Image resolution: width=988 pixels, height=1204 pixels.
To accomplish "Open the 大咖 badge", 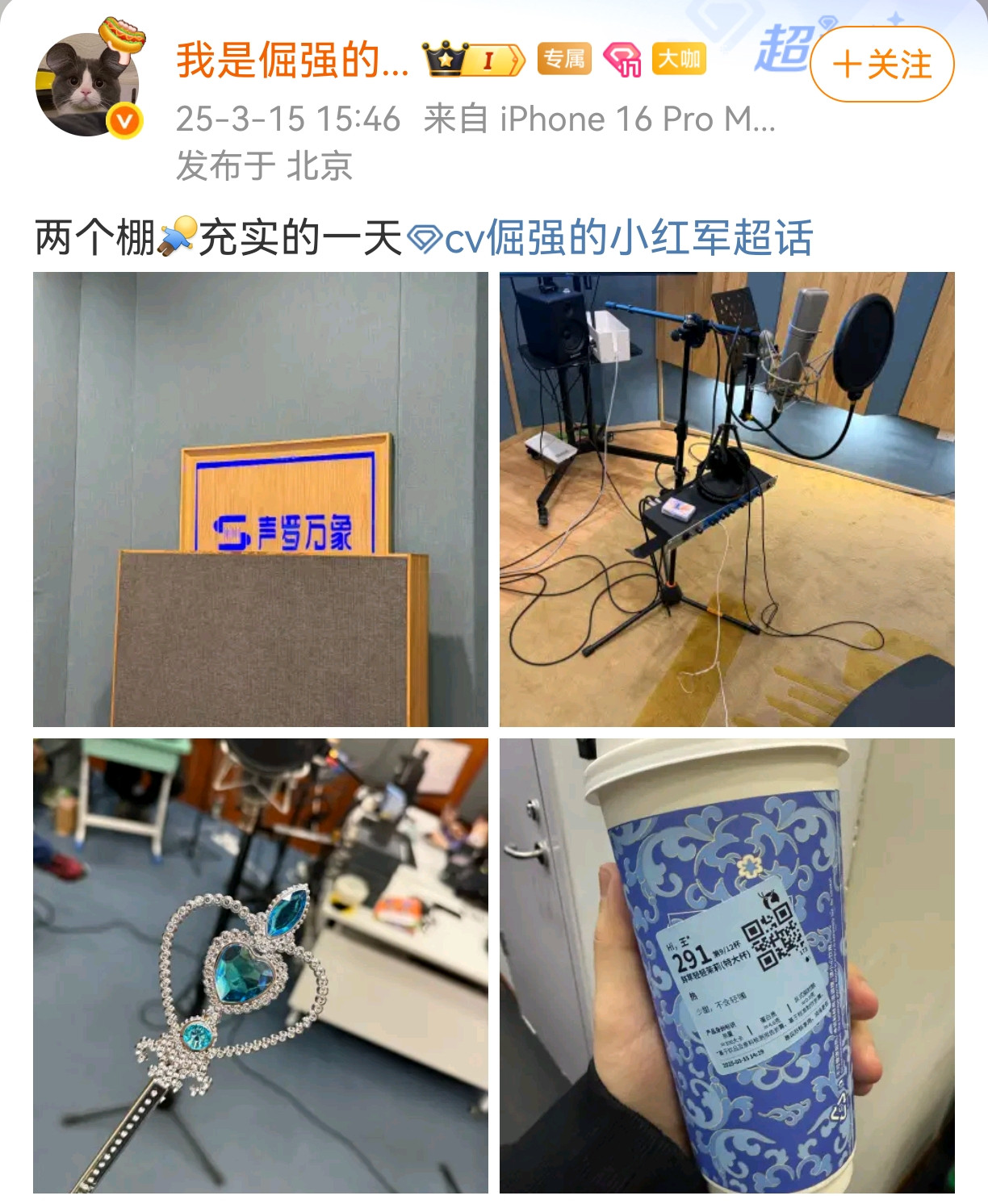I will [679, 59].
